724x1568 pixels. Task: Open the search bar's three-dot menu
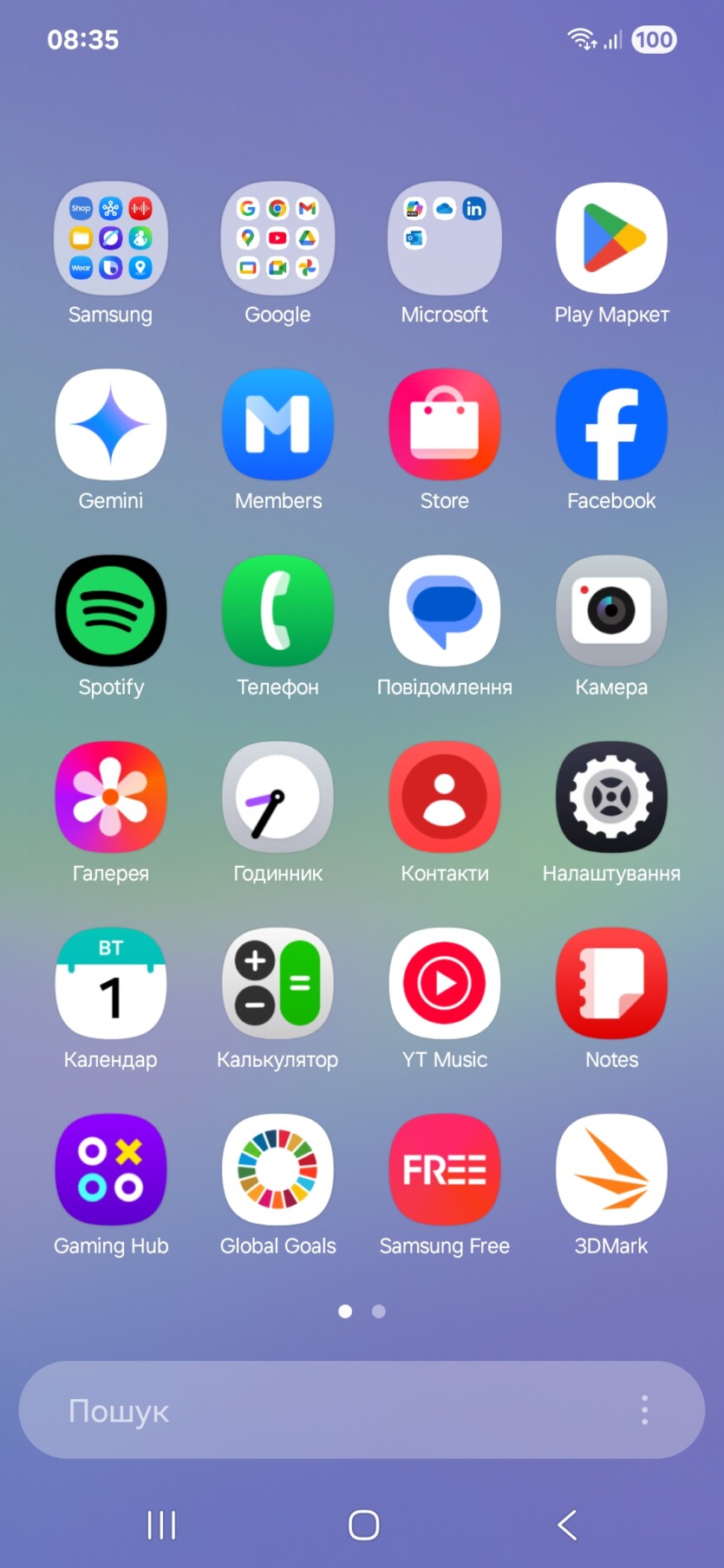point(644,1410)
